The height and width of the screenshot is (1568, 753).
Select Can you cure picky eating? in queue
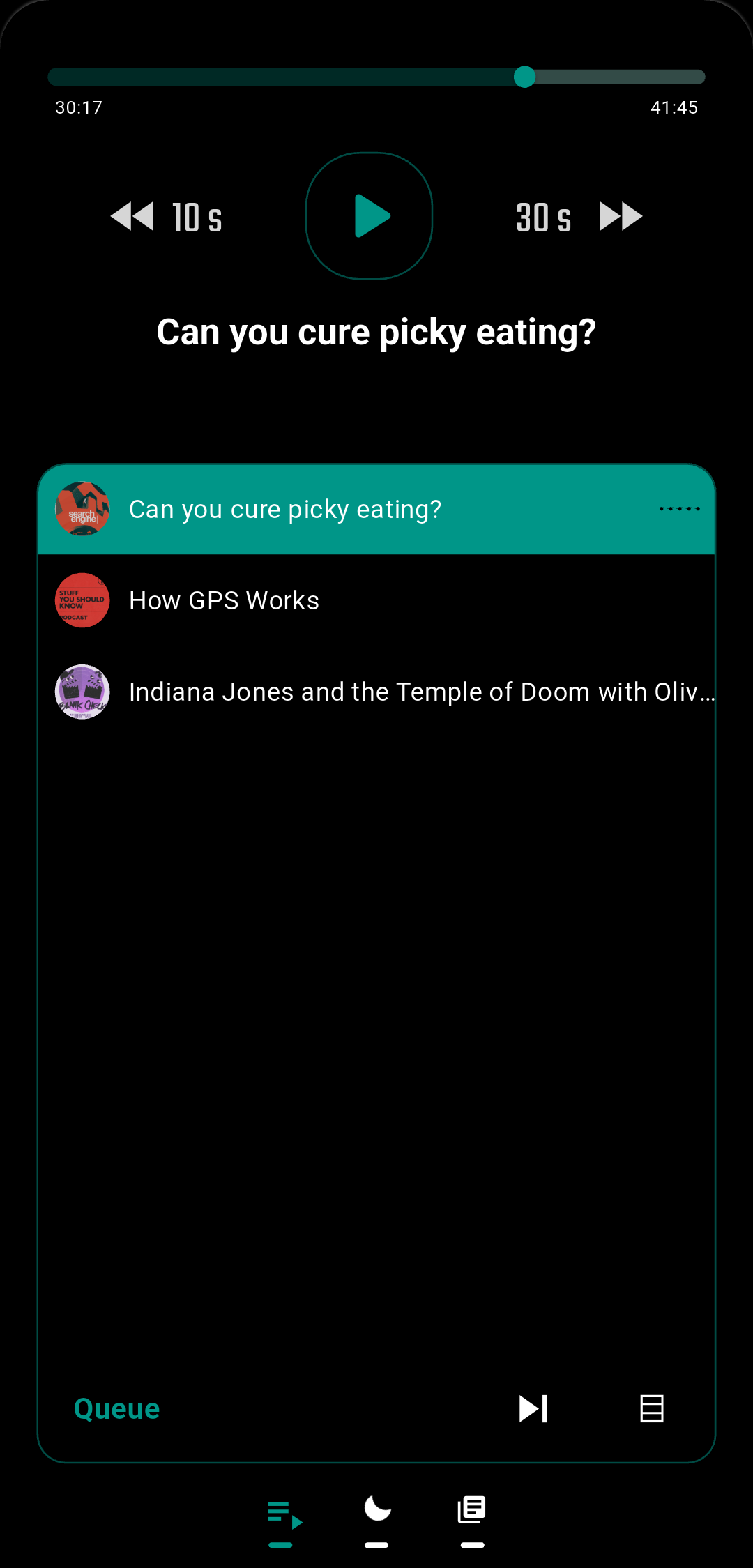pyautogui.click(x=285, y=510)
